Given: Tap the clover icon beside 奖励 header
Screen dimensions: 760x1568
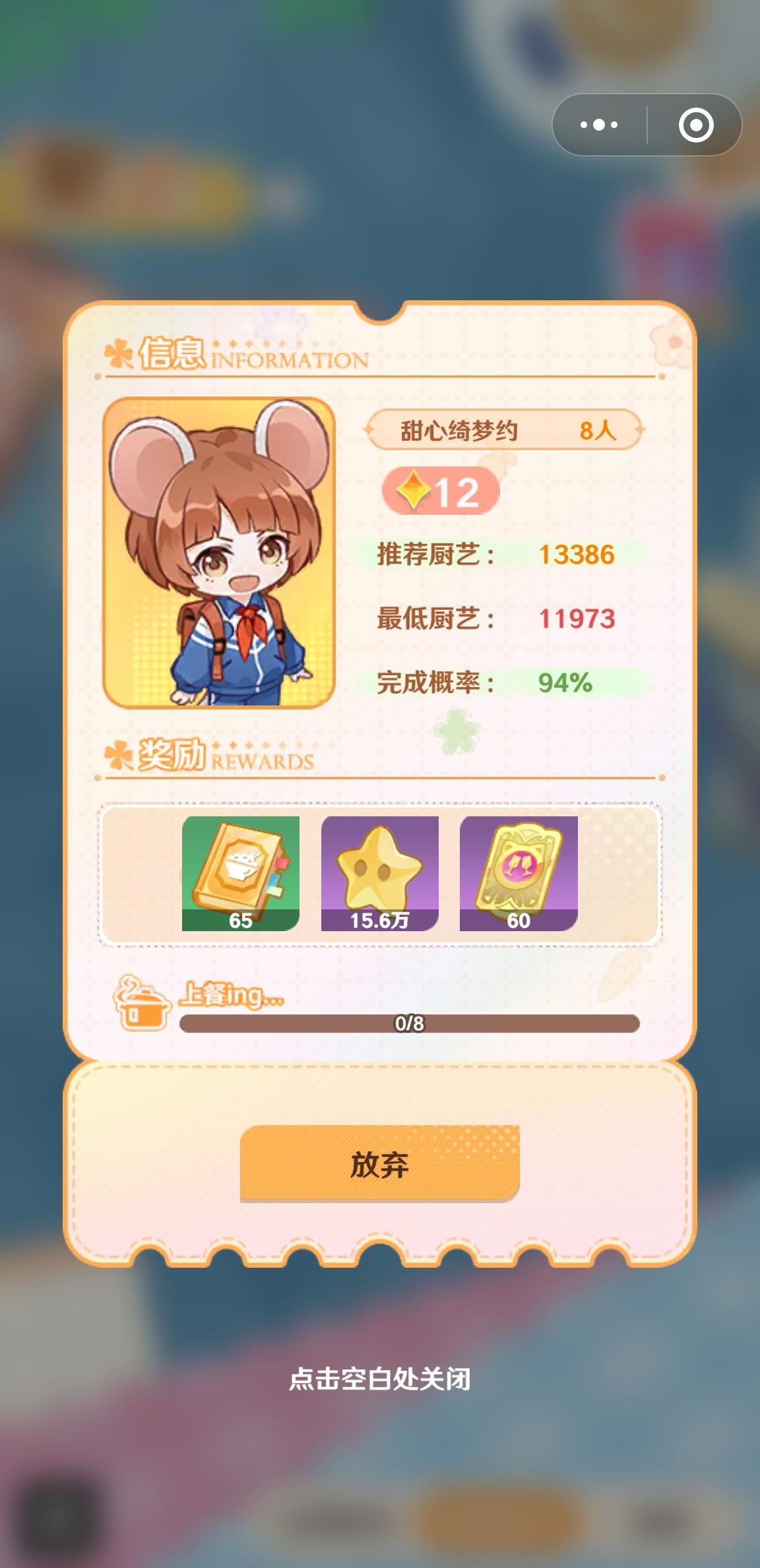Looking at the screenshot, I should [x=119, y=758].
